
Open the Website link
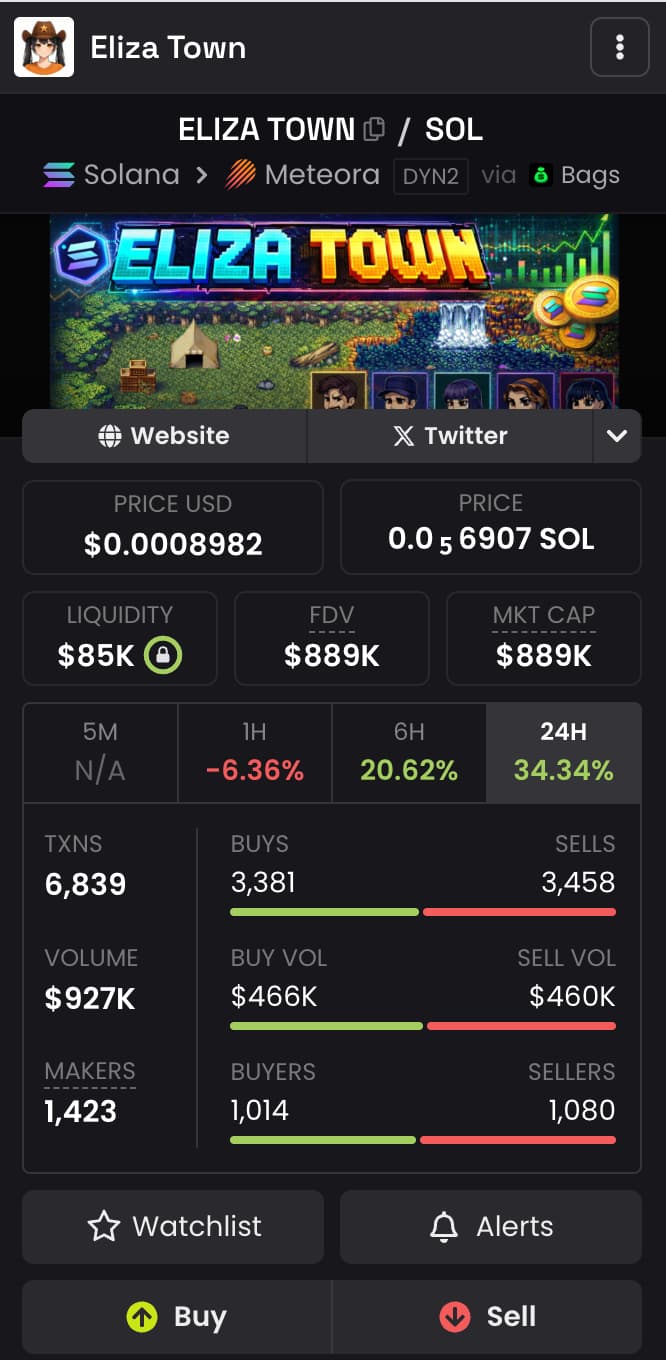tap(165, 436)
